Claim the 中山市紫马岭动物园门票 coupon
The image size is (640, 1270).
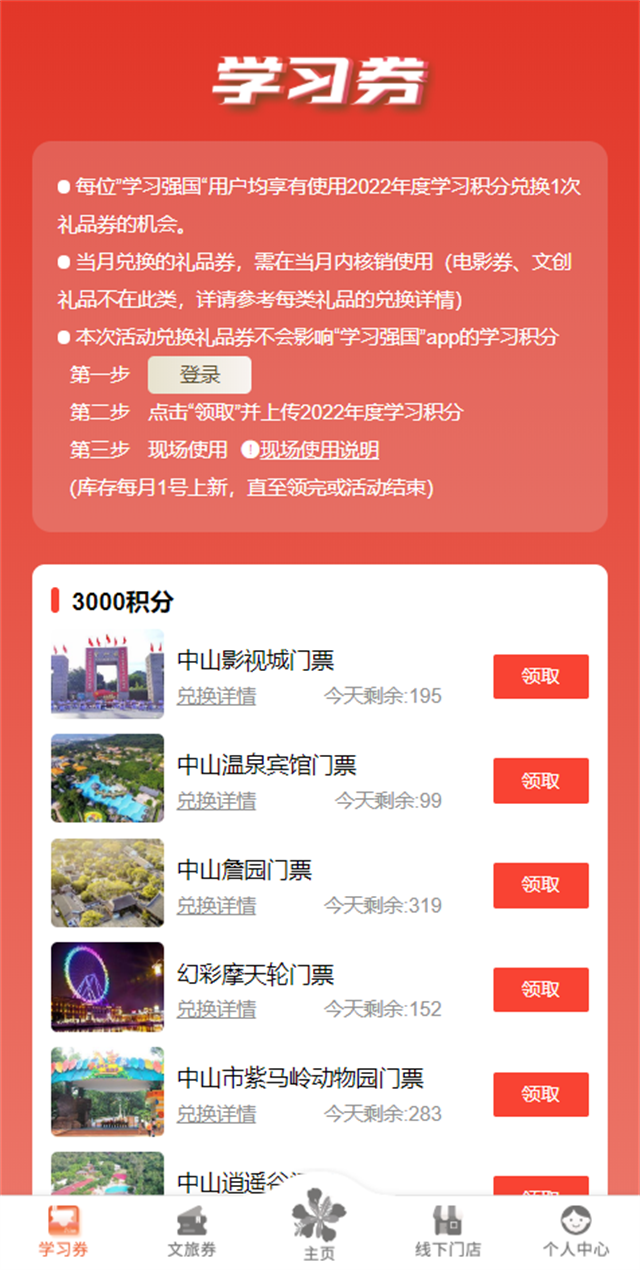(x=540, y=1094)
